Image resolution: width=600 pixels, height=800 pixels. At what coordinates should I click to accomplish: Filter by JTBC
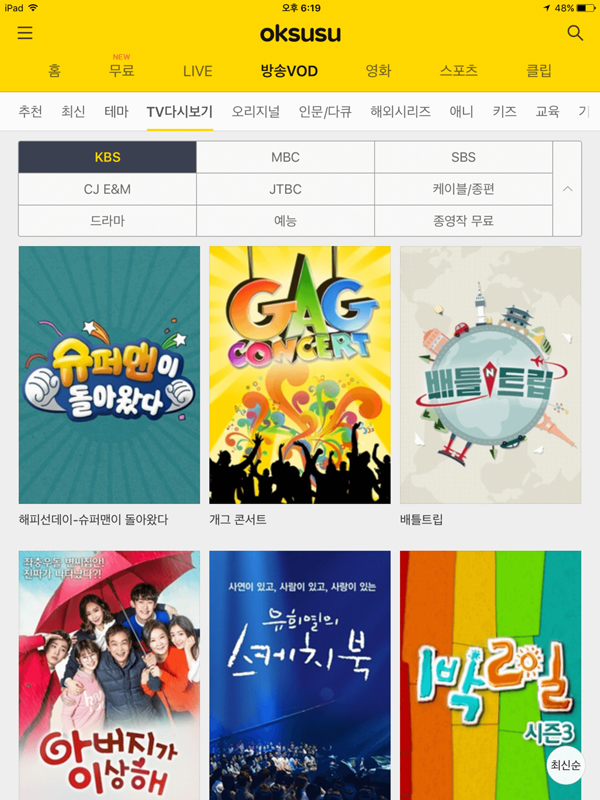click(285, 189)
